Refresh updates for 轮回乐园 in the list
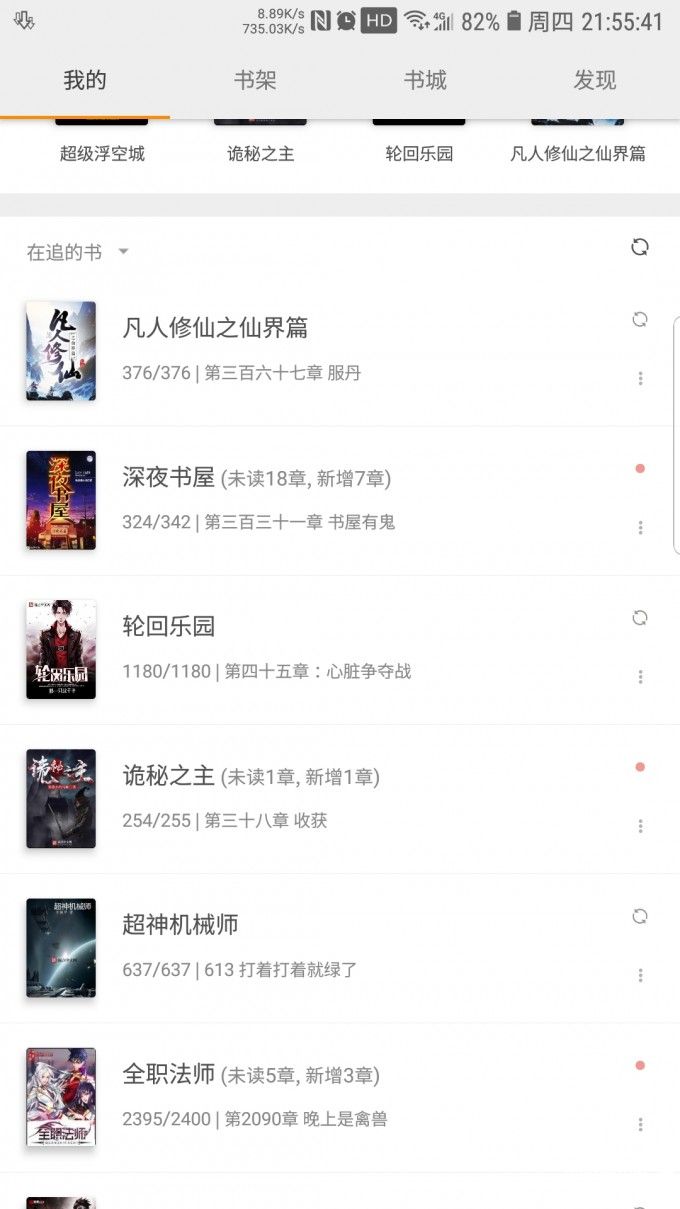This screenshot has height=1209, width=680. point(640,618)
